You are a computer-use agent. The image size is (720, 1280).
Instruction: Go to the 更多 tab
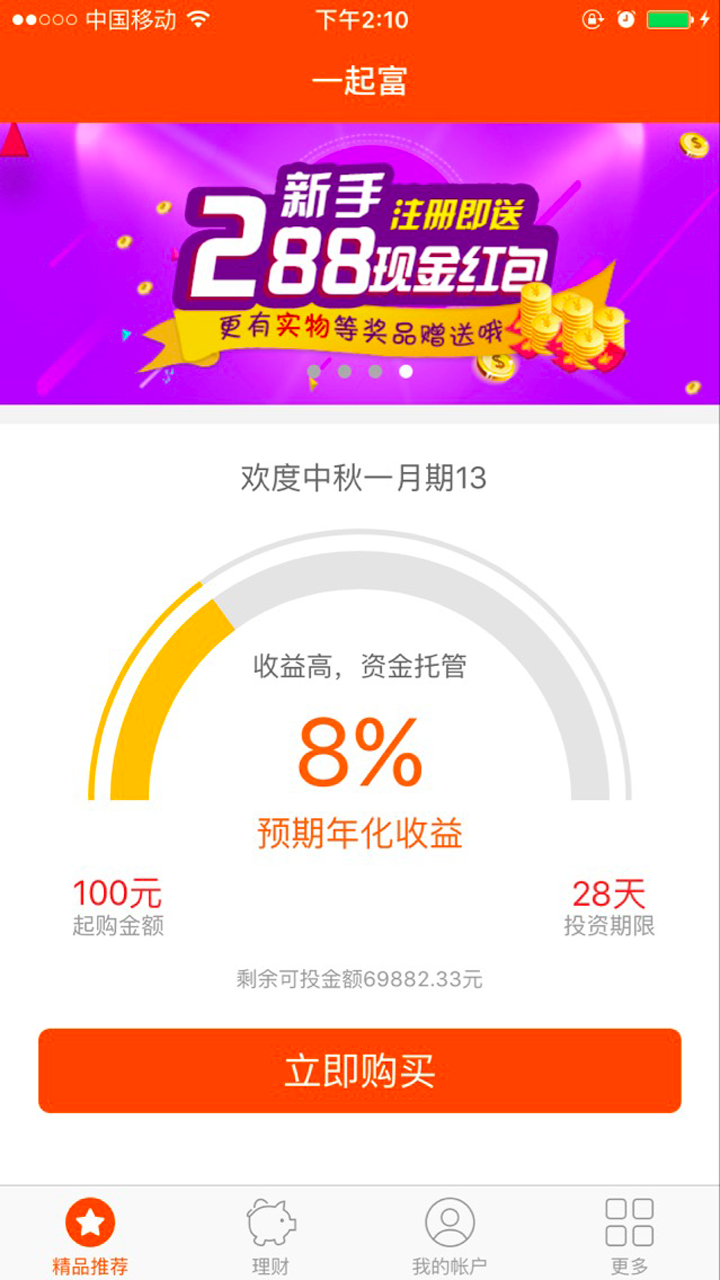click(630, 1234)
